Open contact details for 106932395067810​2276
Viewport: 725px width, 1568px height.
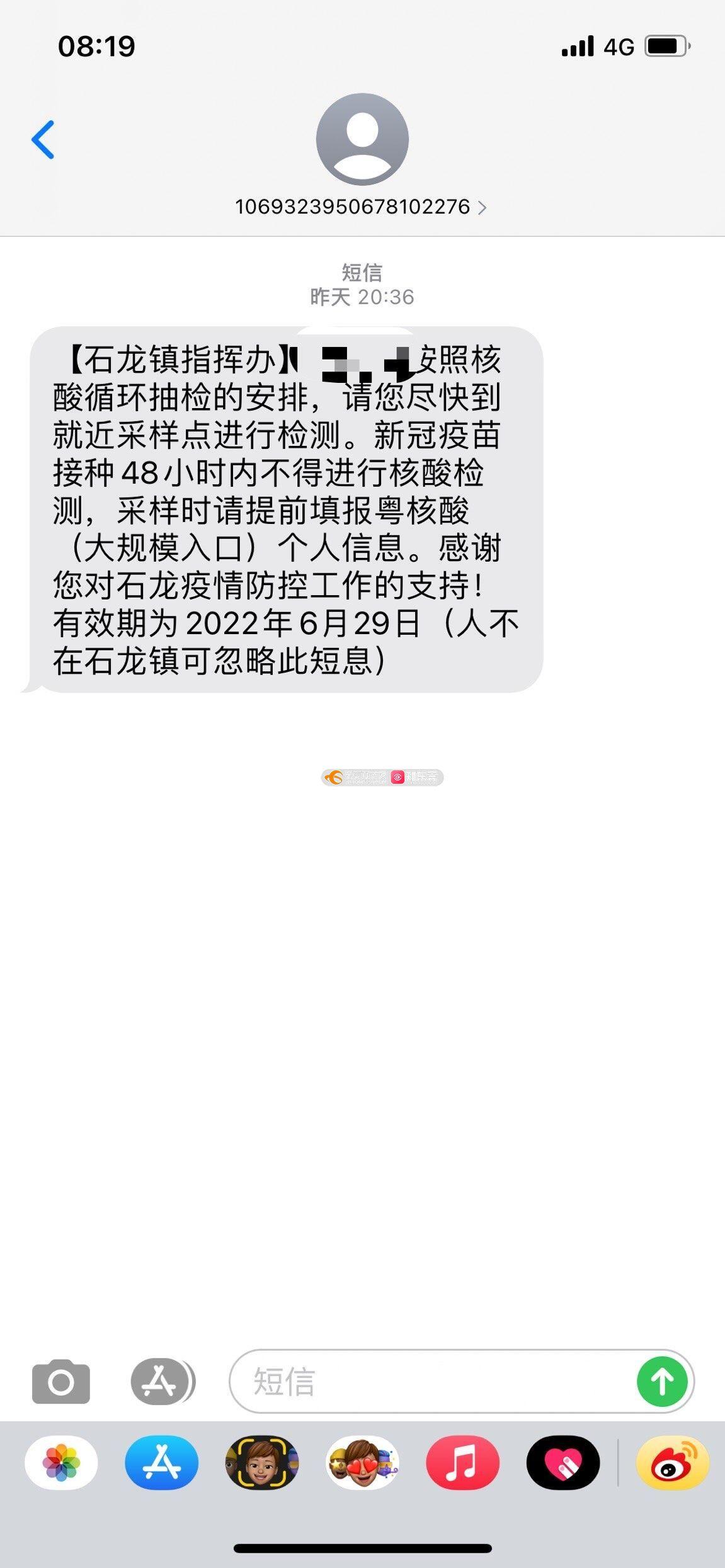point(361,207)
